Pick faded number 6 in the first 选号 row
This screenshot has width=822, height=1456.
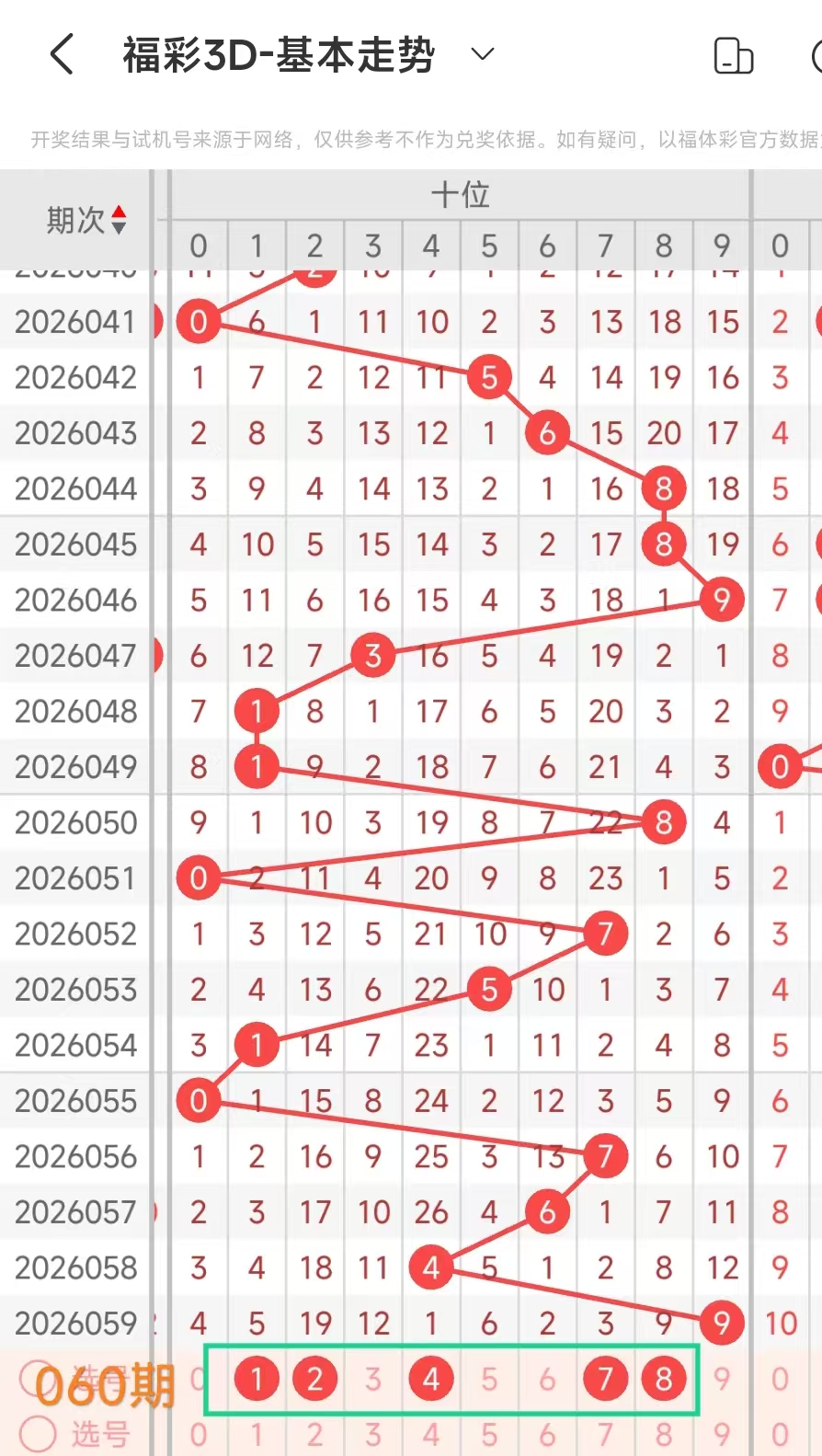pos(547,1379)
